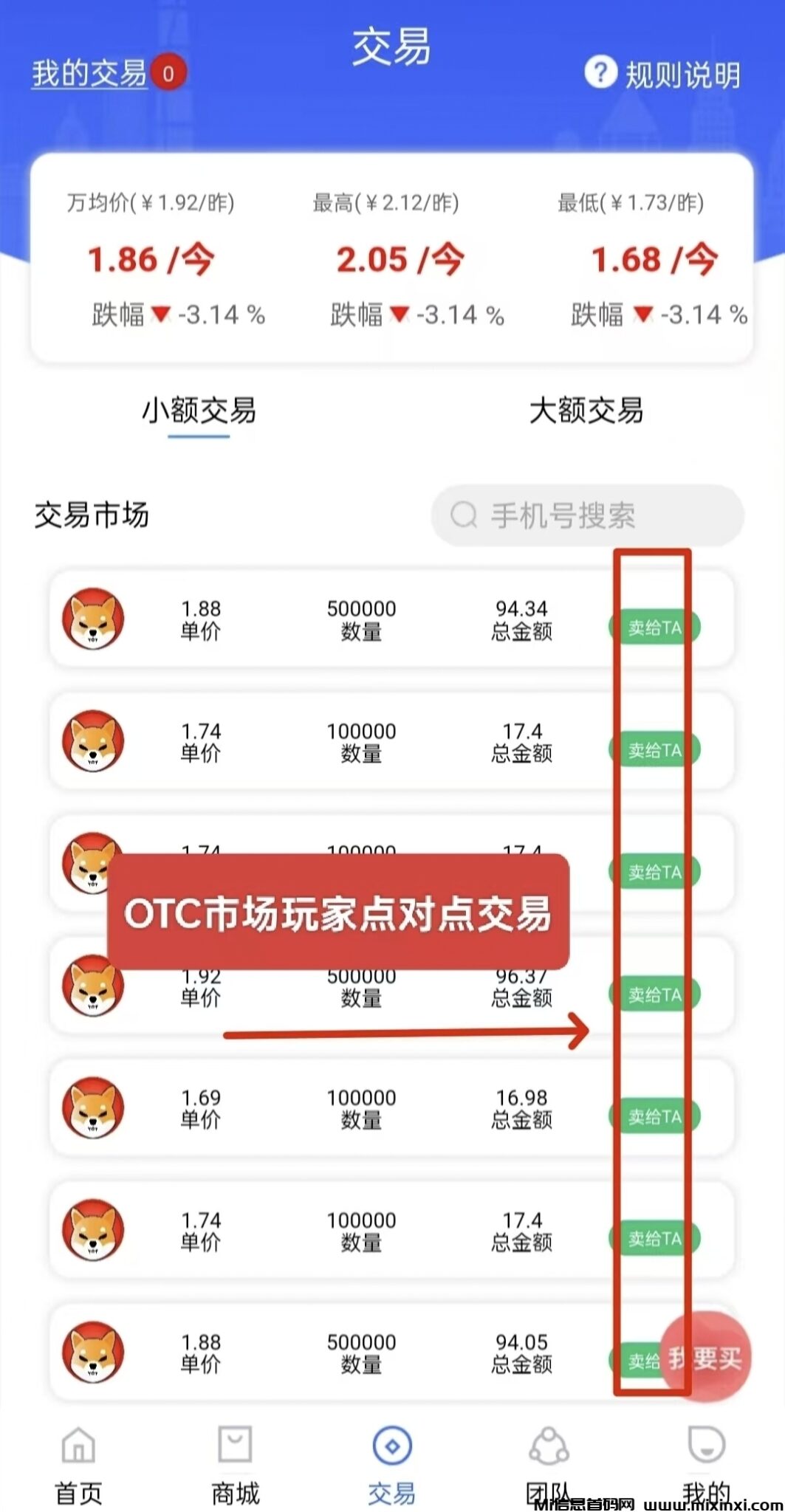
Task: Open 我的交易 link
Action: click(89, 74)
